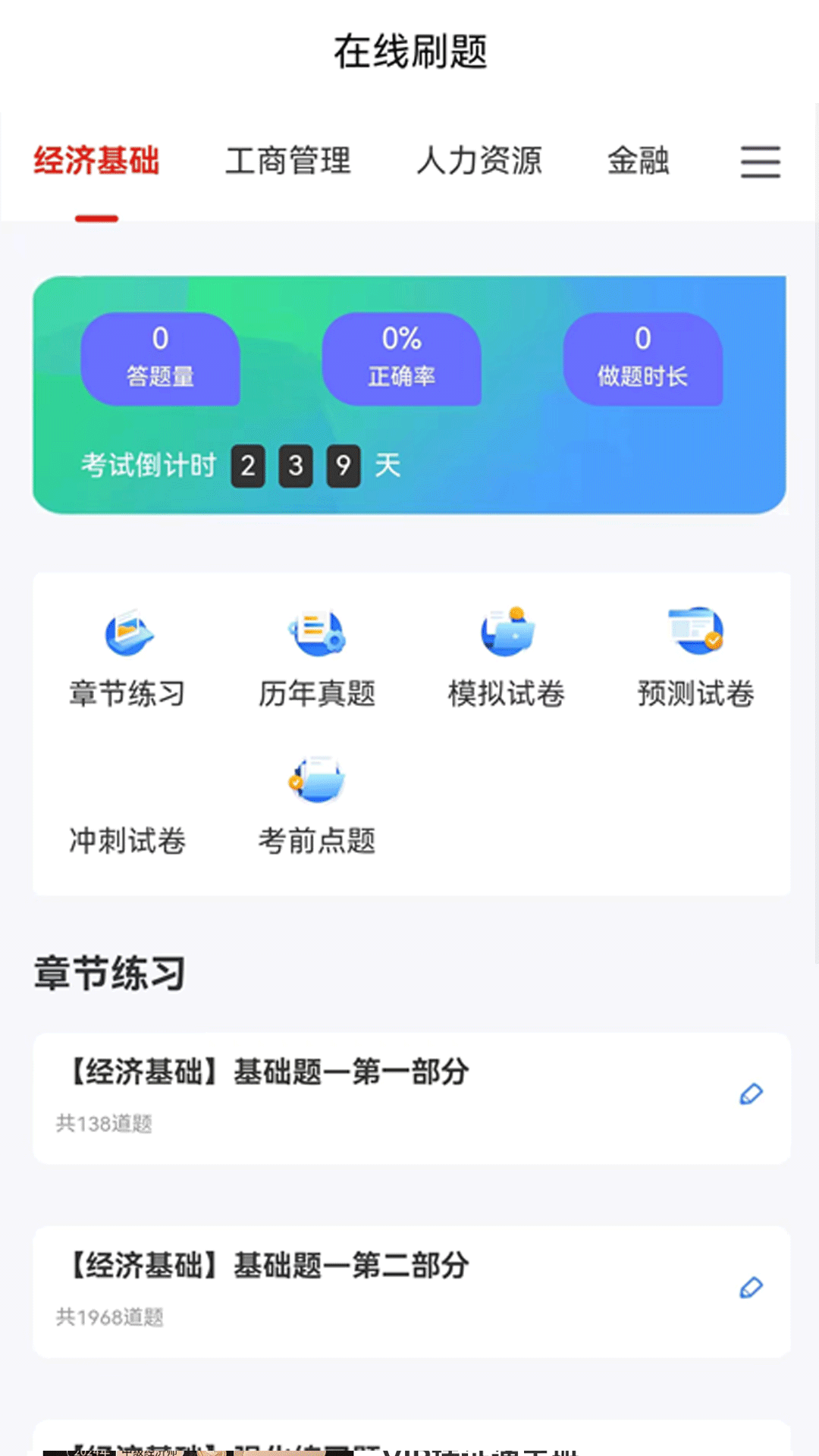Tap the pencil icon for 基础题—第二部分
The width and height of the screenshot is (819, 1456).
coord(751,1288)
